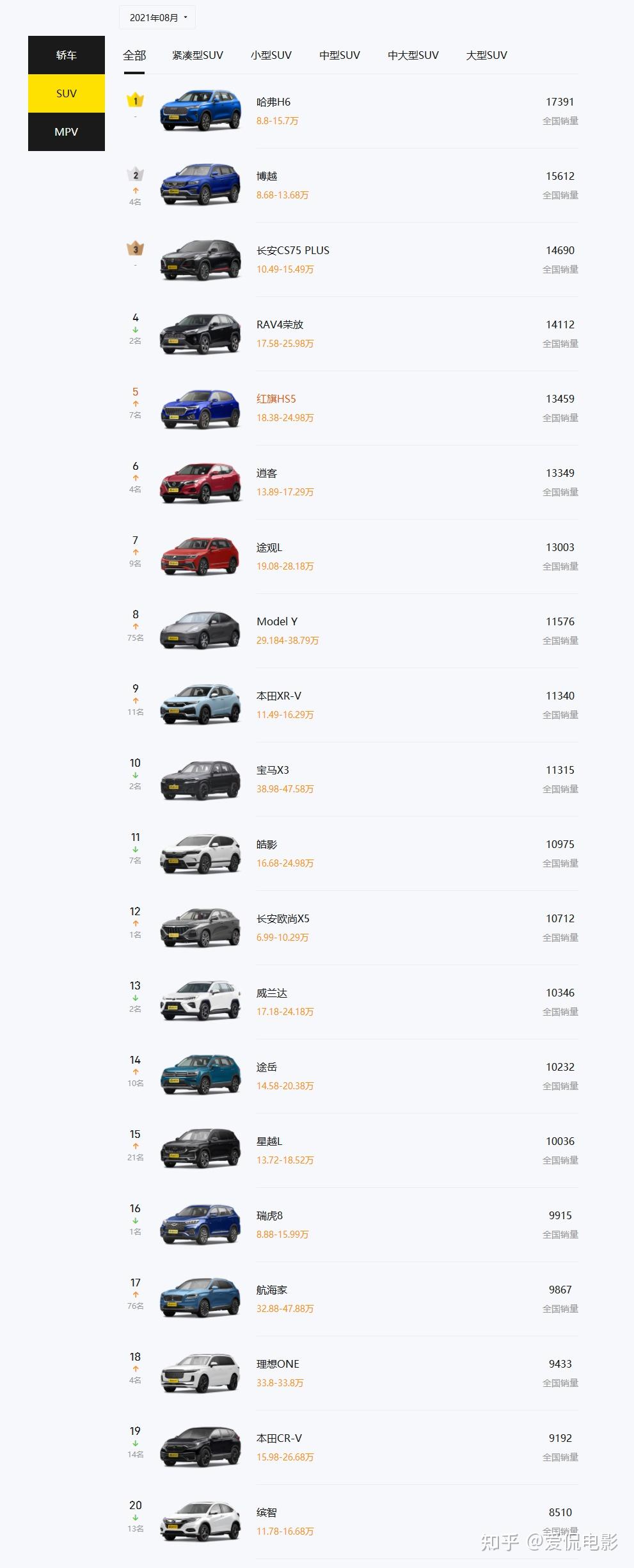Open the 哈弗H6 row
Viewport: 634px width, 1568px height.
point(273,102)
